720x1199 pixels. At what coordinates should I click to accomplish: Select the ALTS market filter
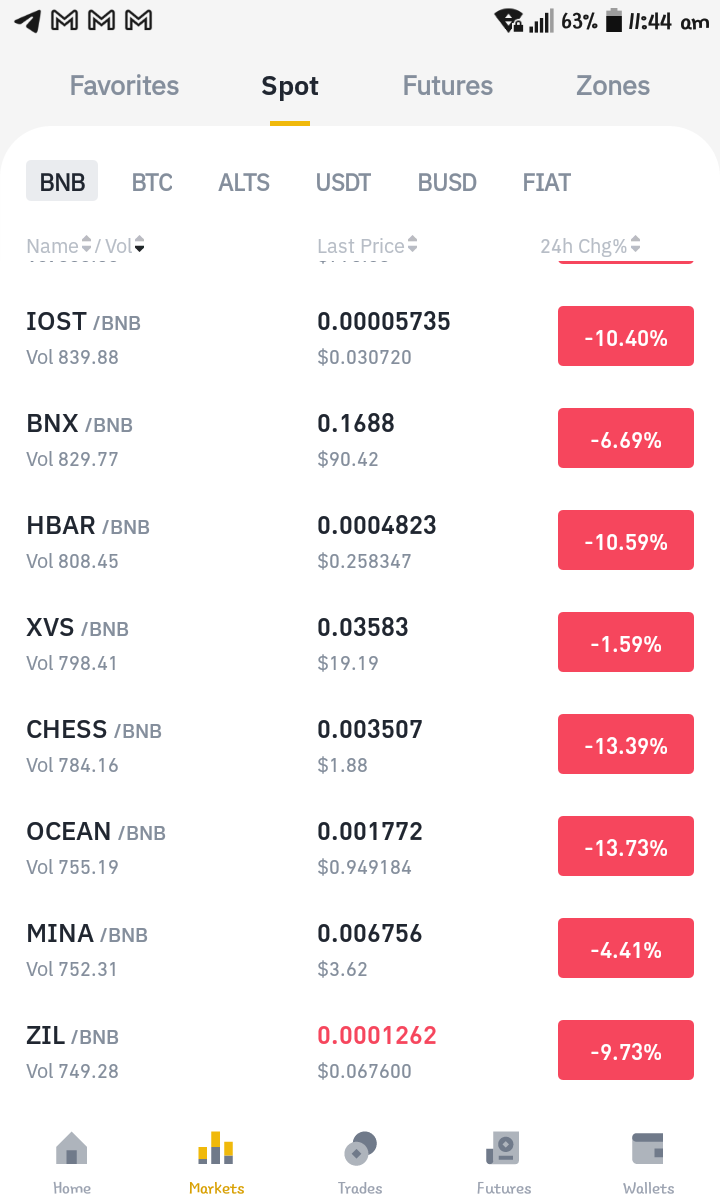click(244, 182)
